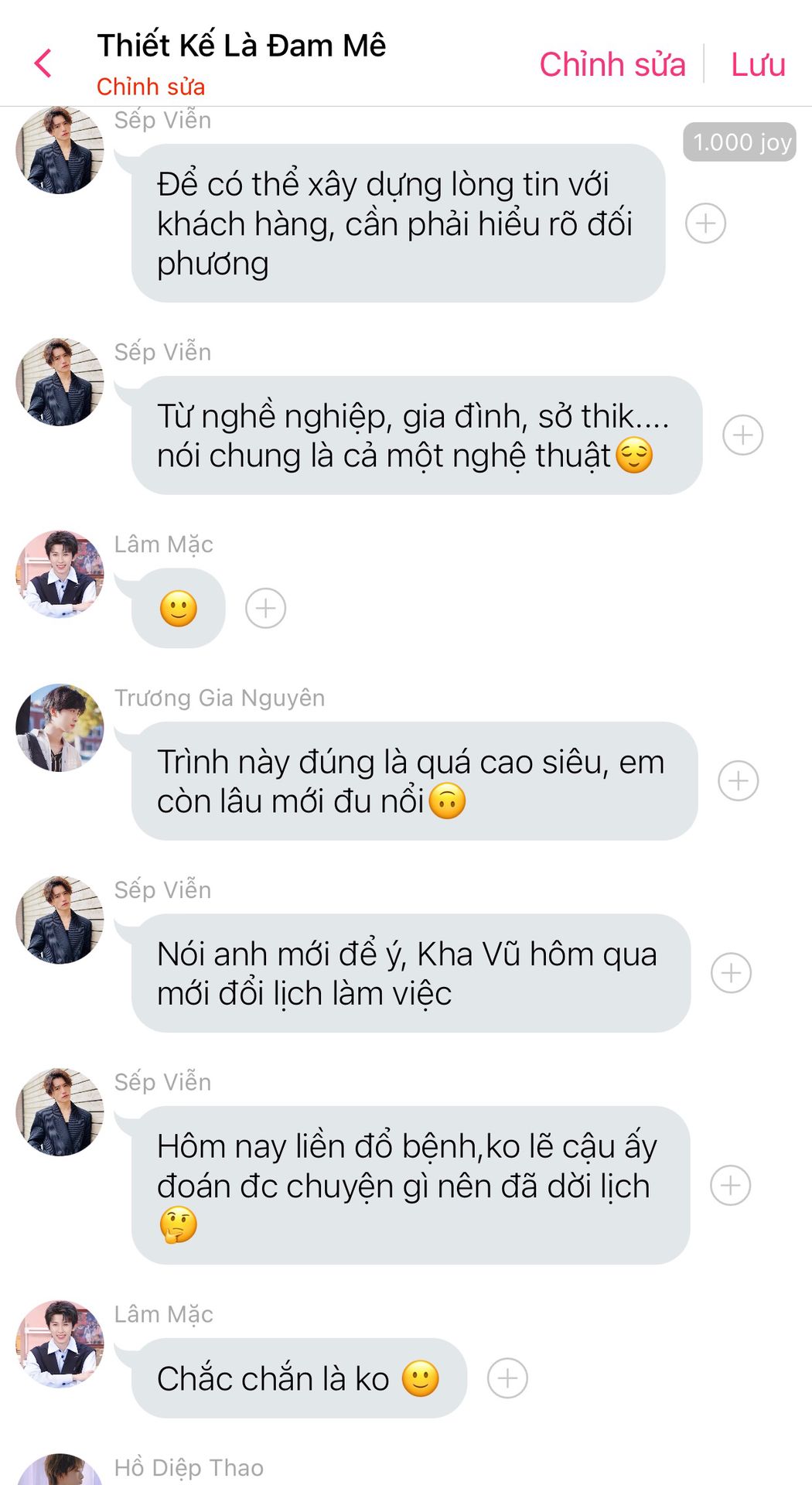Tap plus beside 'Hôm nay liền đổ bệnh' message
812x1485 pixels.
click(x=730, y=1185)
